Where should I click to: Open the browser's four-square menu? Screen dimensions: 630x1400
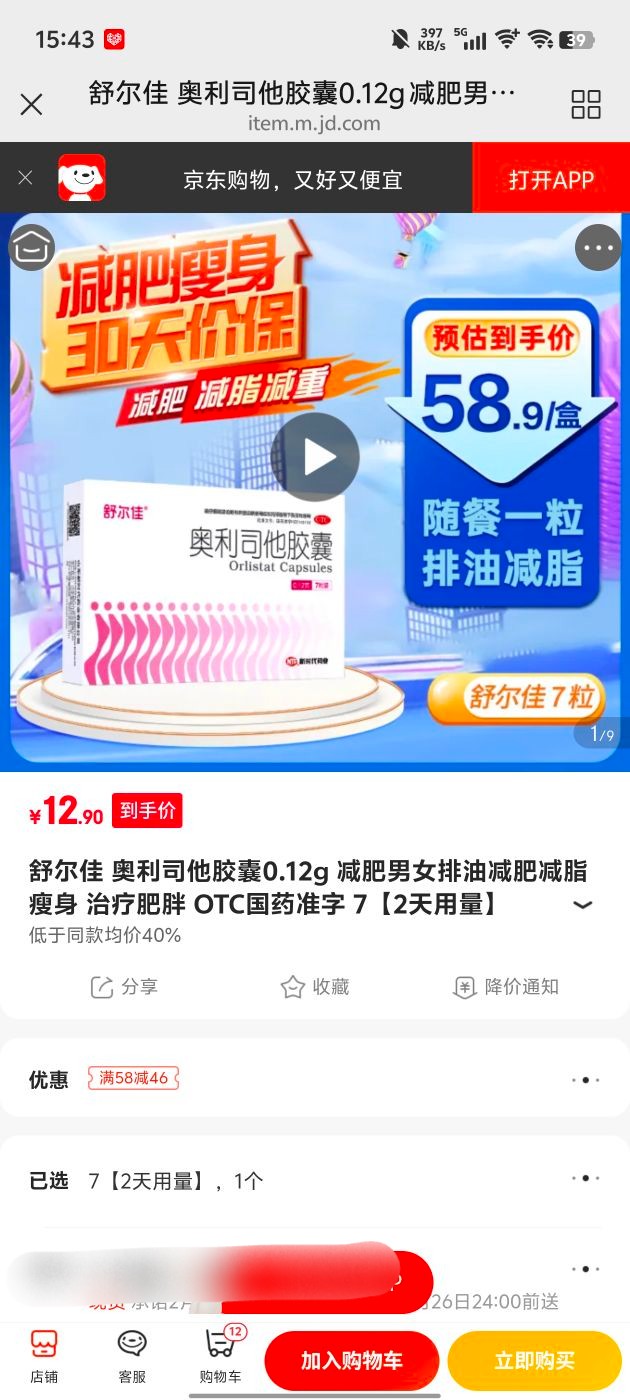click(x=585, y=104)
